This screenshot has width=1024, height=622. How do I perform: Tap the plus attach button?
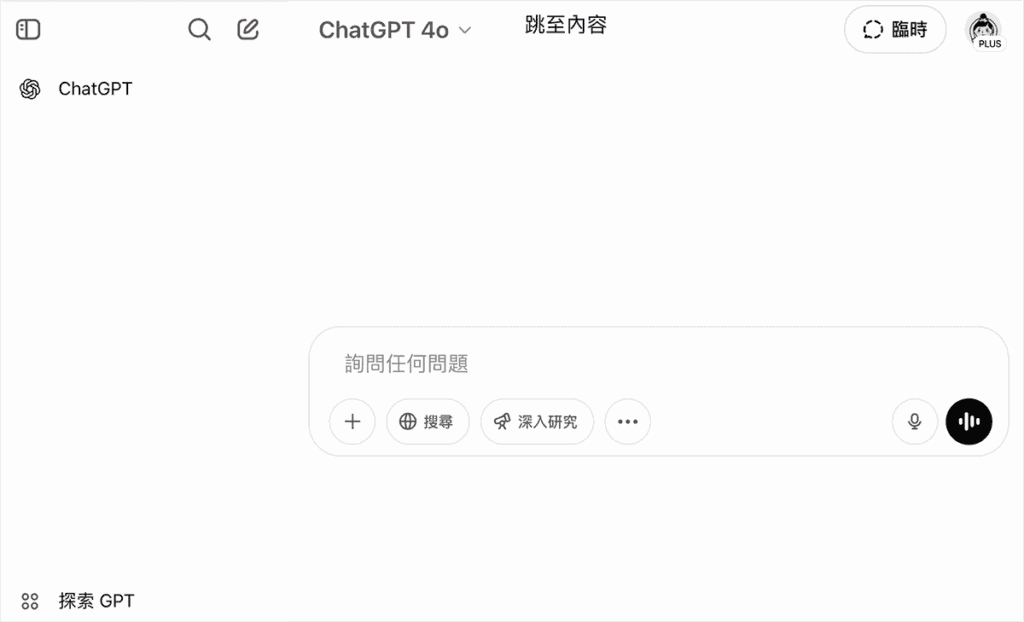coord(352,422)
